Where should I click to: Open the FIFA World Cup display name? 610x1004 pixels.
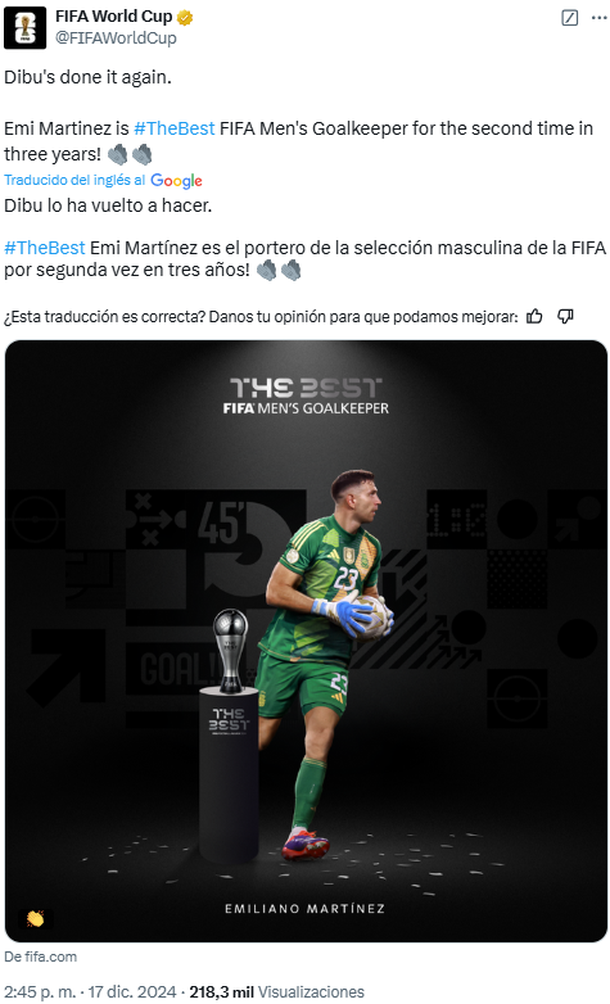(x=112, y=18)
